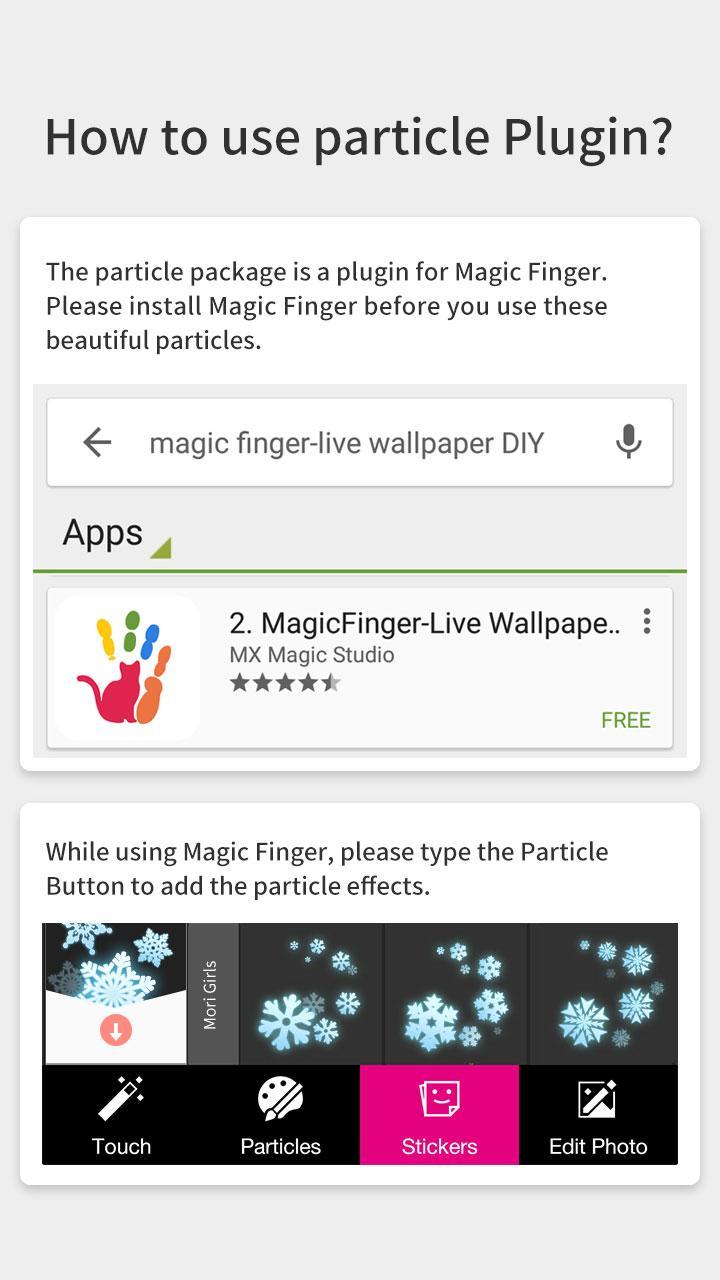
Task: Open the three-dot overflow menu on the app listing
Action: 646,621
